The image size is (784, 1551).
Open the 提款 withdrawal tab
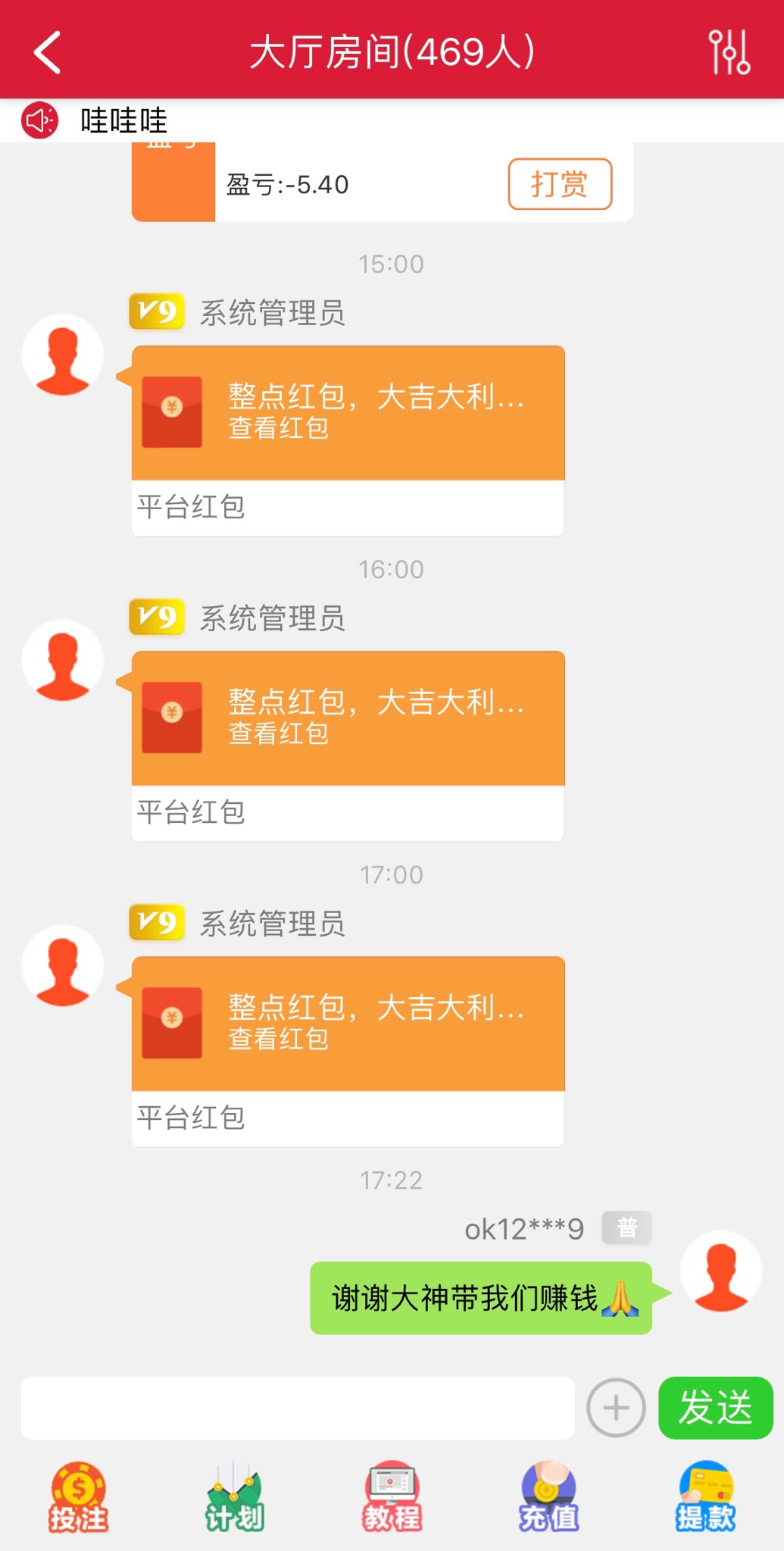pyautogui.click(x=705, y=1497)
